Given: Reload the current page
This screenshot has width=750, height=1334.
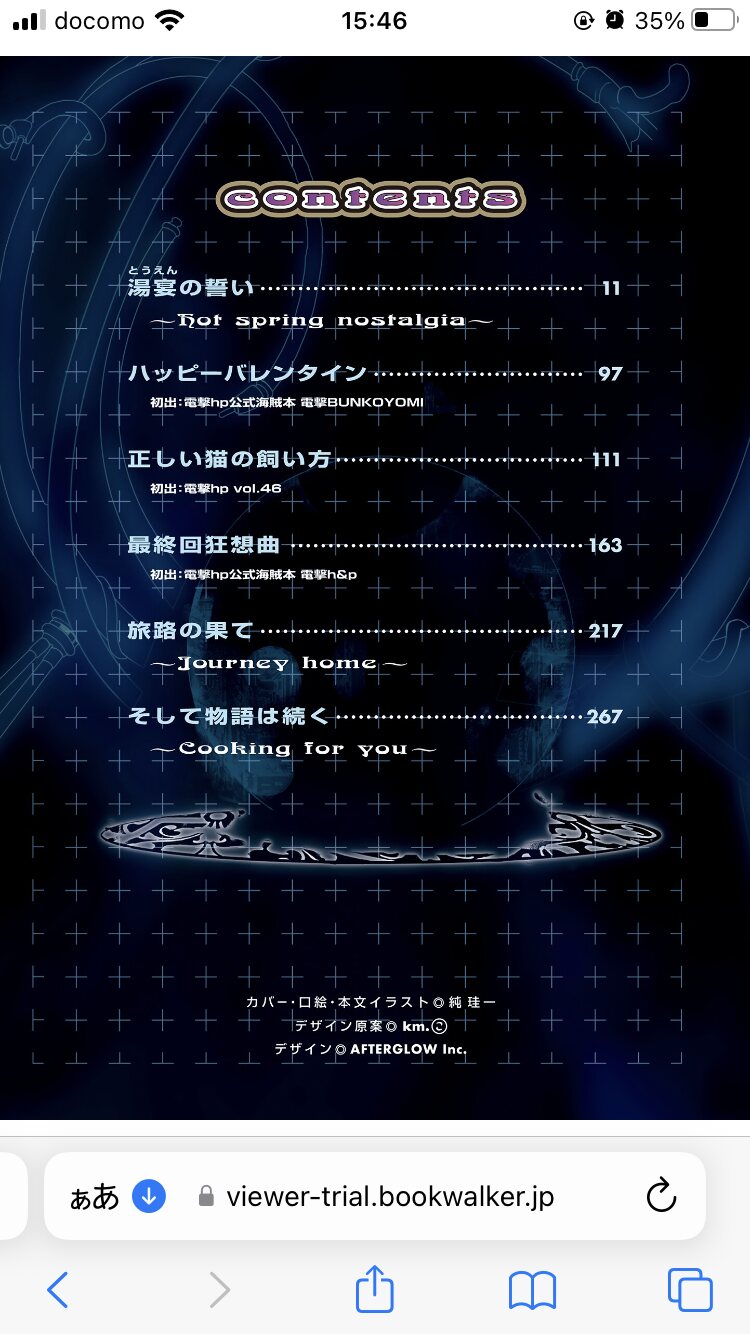Looking at the screenshot, I should pos(661,1195).
